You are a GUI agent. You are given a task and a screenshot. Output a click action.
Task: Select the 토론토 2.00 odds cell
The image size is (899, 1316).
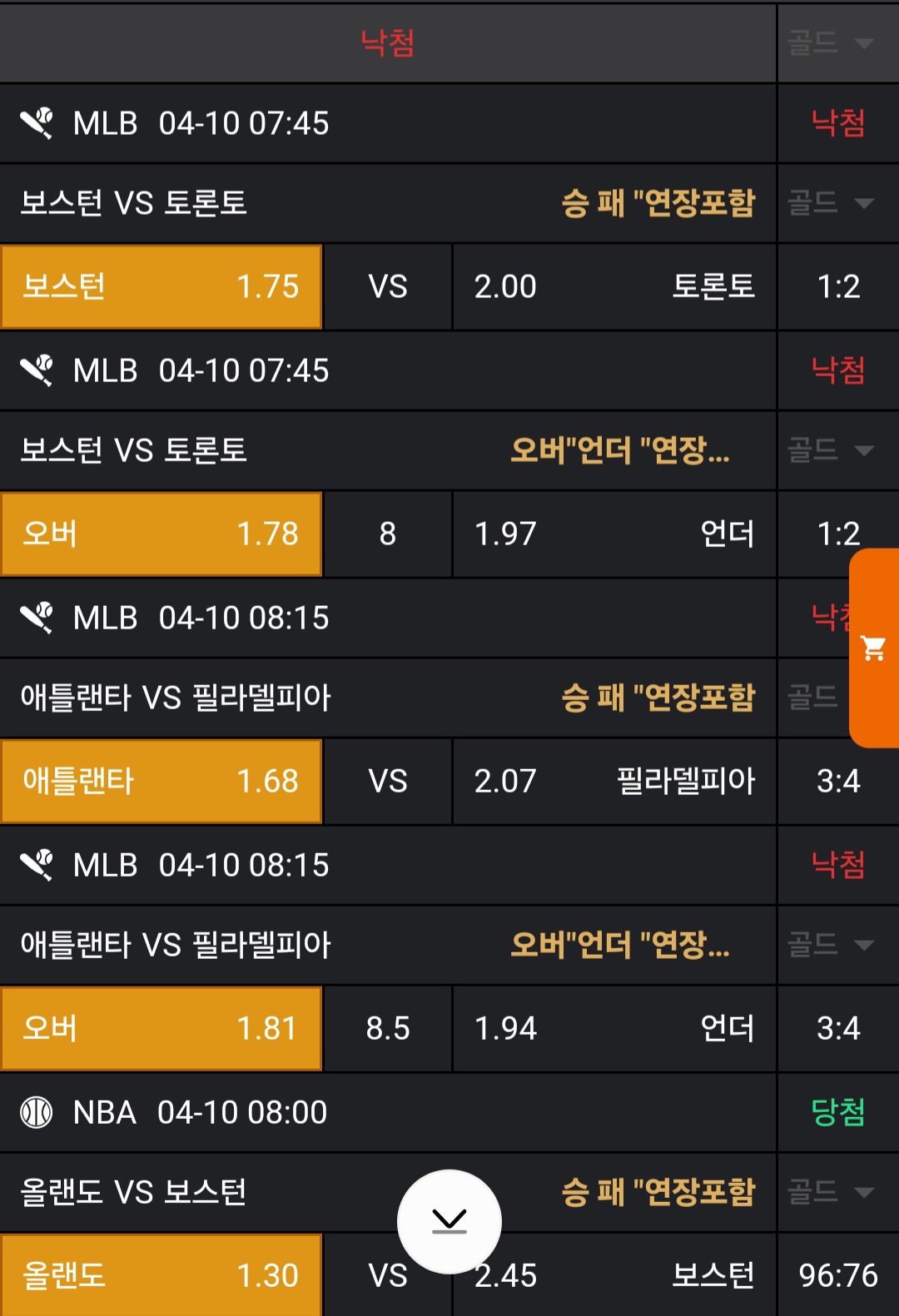coord(614,286)
